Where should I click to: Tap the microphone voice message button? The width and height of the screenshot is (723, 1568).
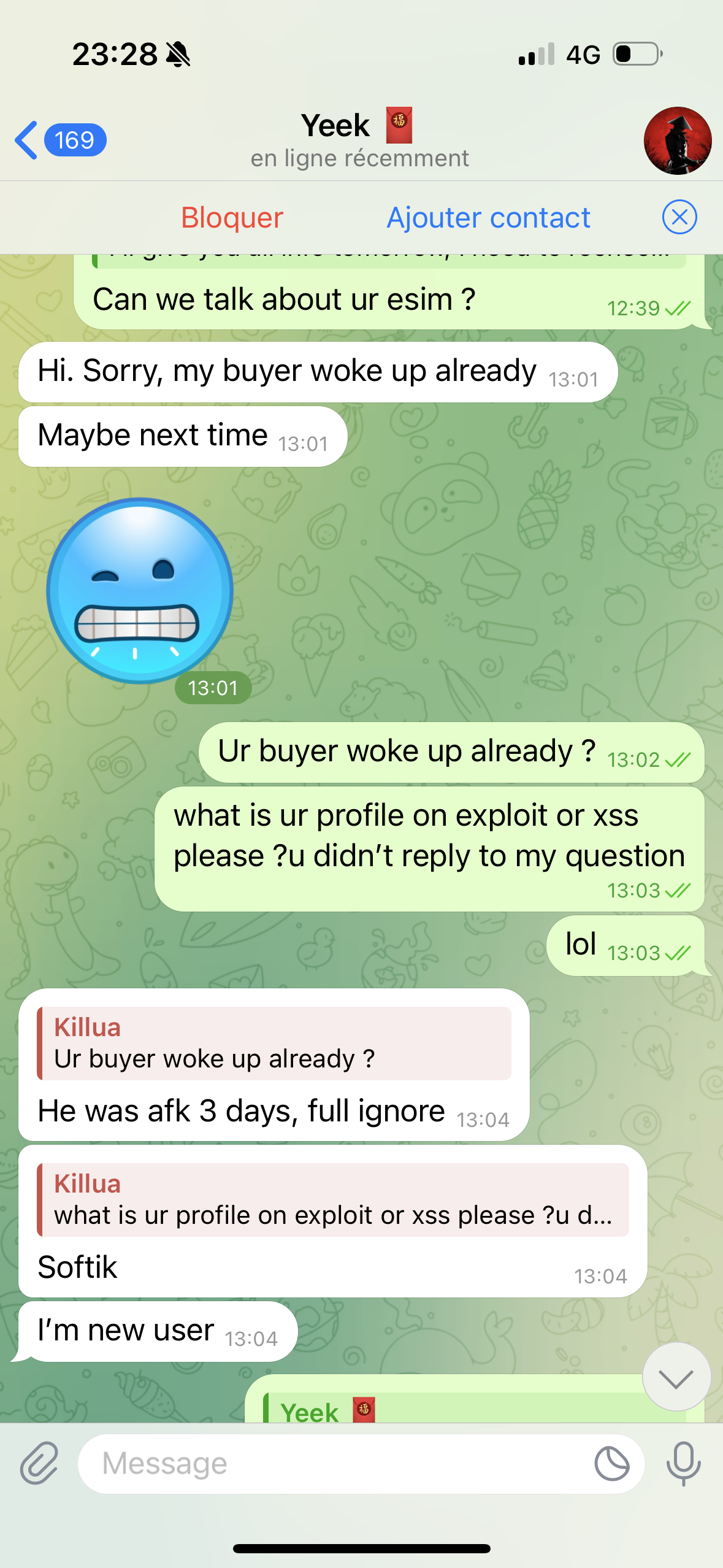[x=684, y=1463]
